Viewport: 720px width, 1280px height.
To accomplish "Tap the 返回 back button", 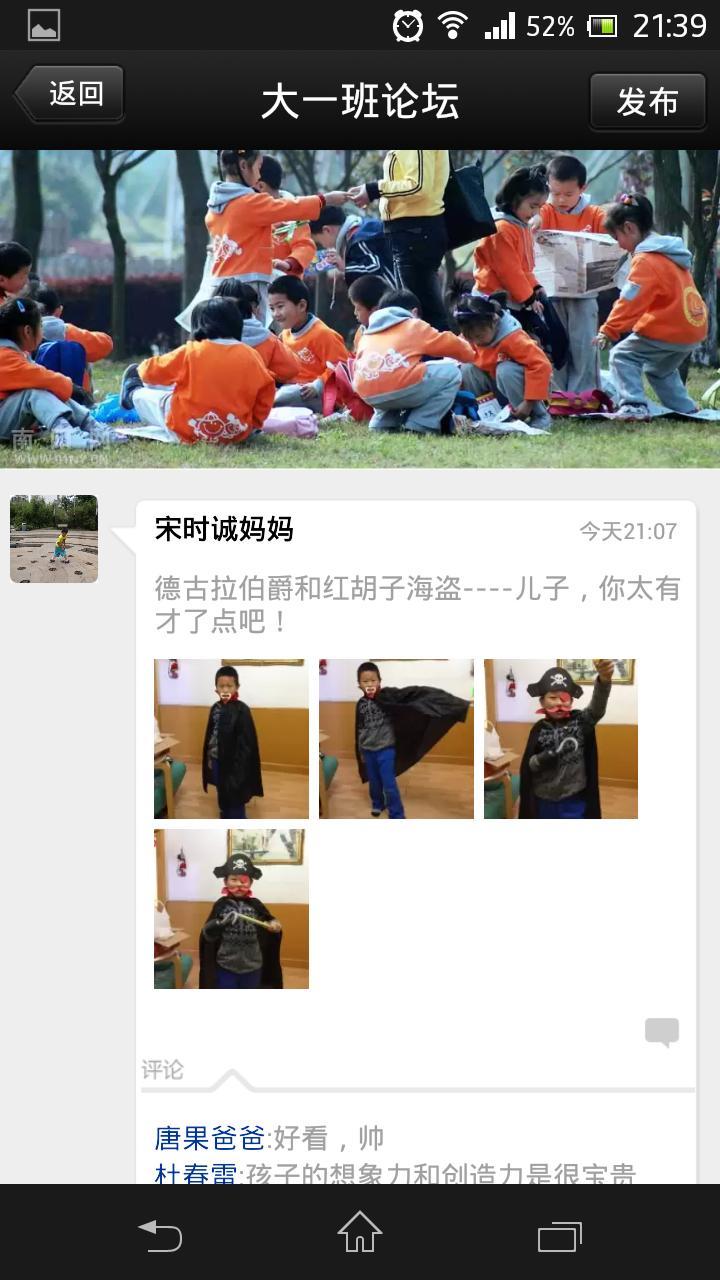I will pyautogui.click(x=70, y=95).
